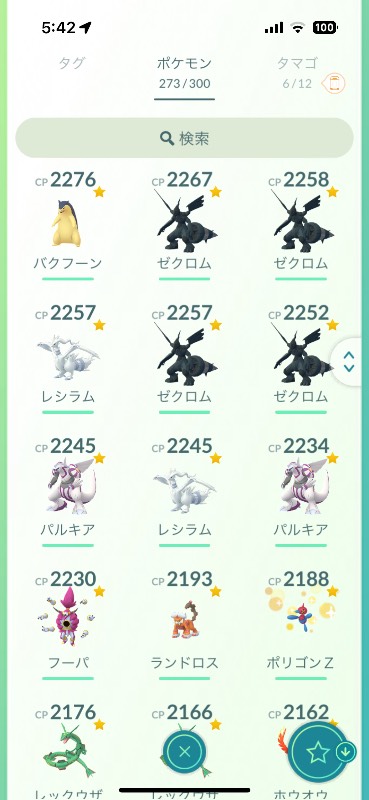Screen dimensions: 369x800
Task: Open フーパ with CP 2230
Action: click(x=68, y=624)
